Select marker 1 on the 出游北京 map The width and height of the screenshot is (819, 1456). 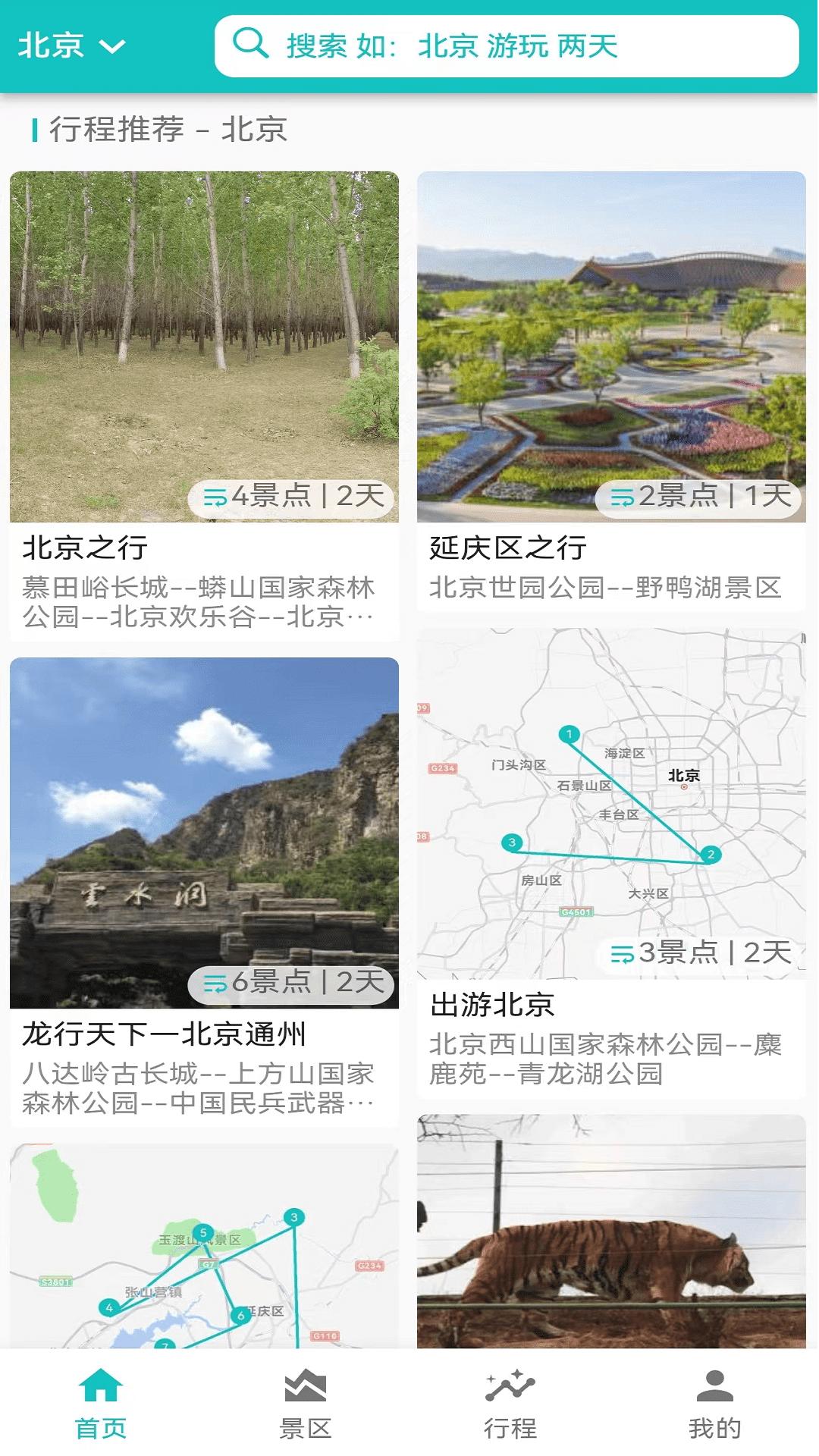570,733
